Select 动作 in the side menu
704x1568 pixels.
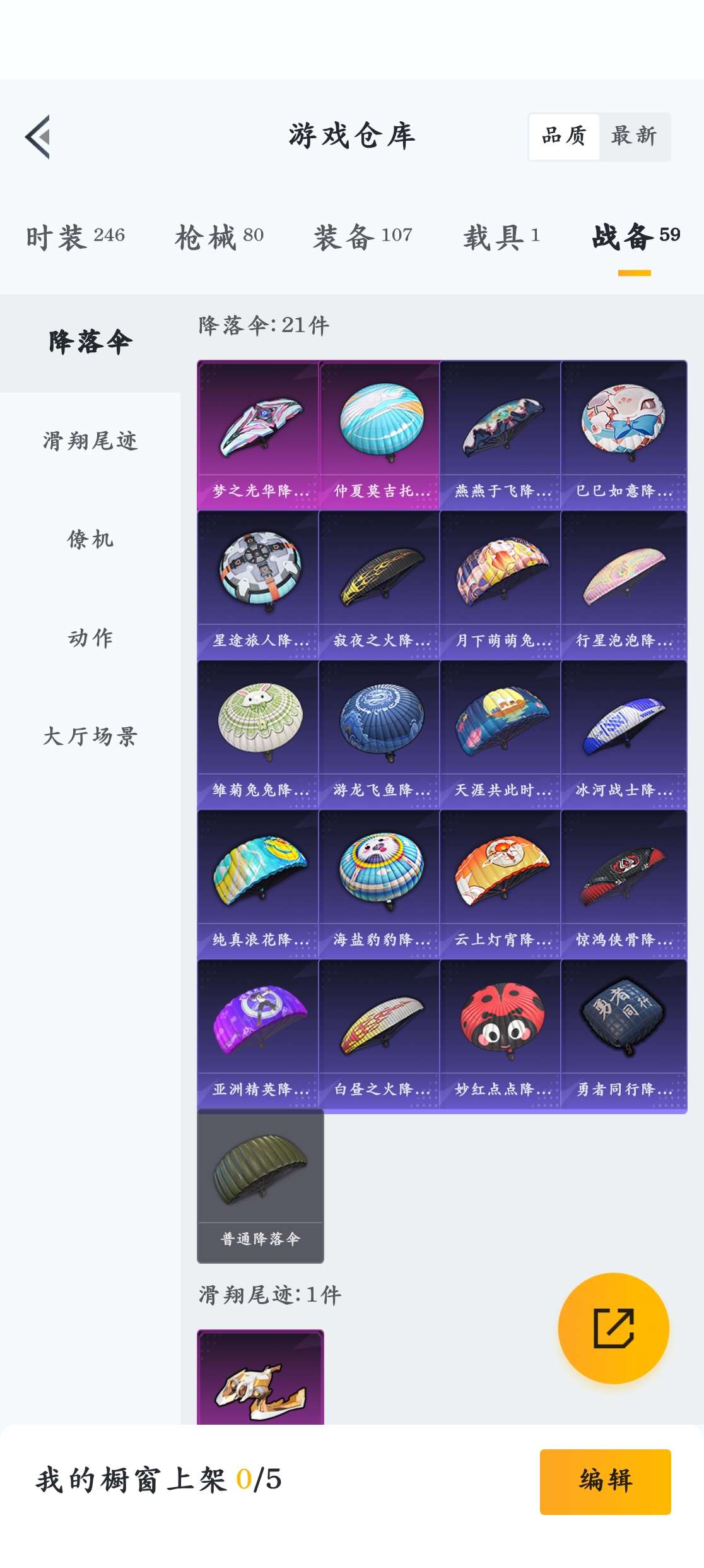(x=90, y=638)
